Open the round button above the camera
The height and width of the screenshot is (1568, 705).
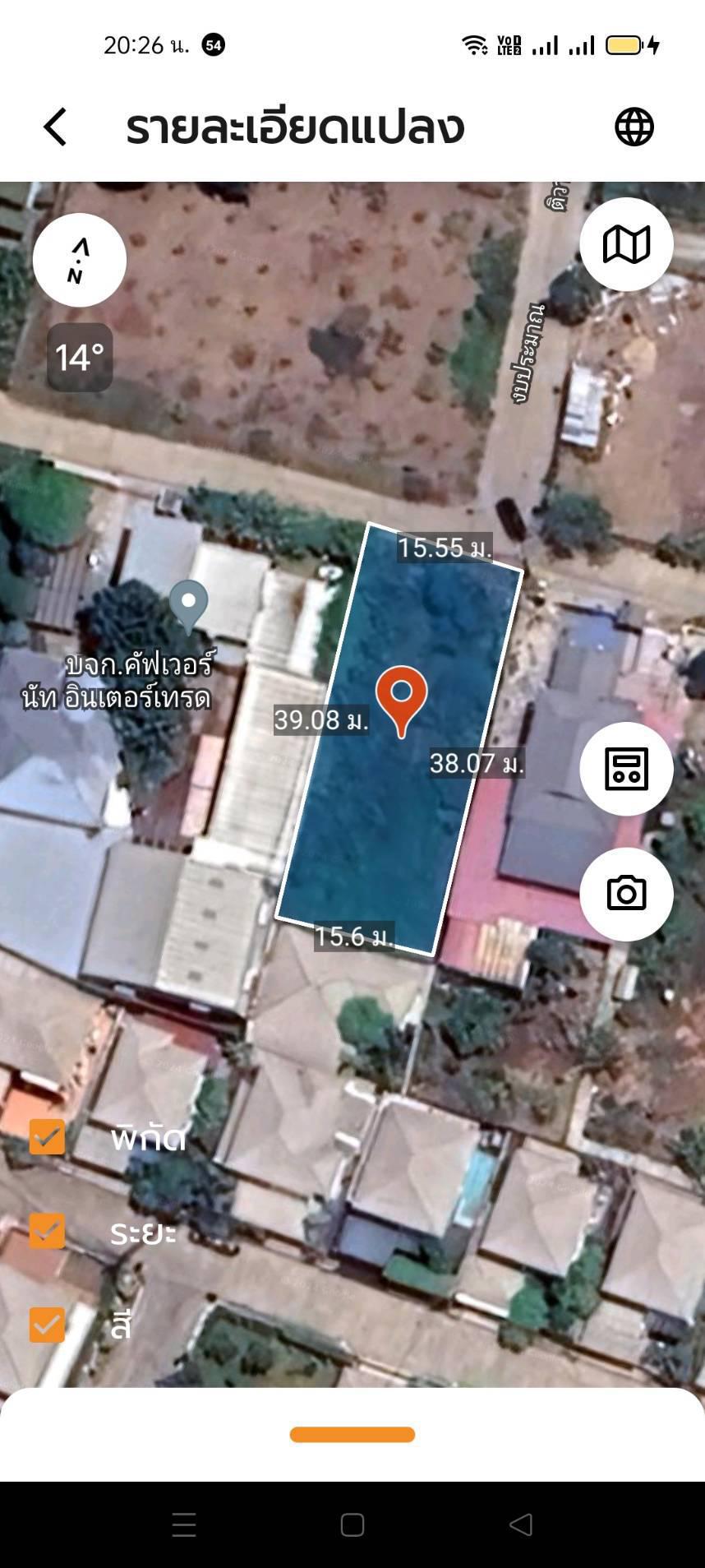point(626,769)
